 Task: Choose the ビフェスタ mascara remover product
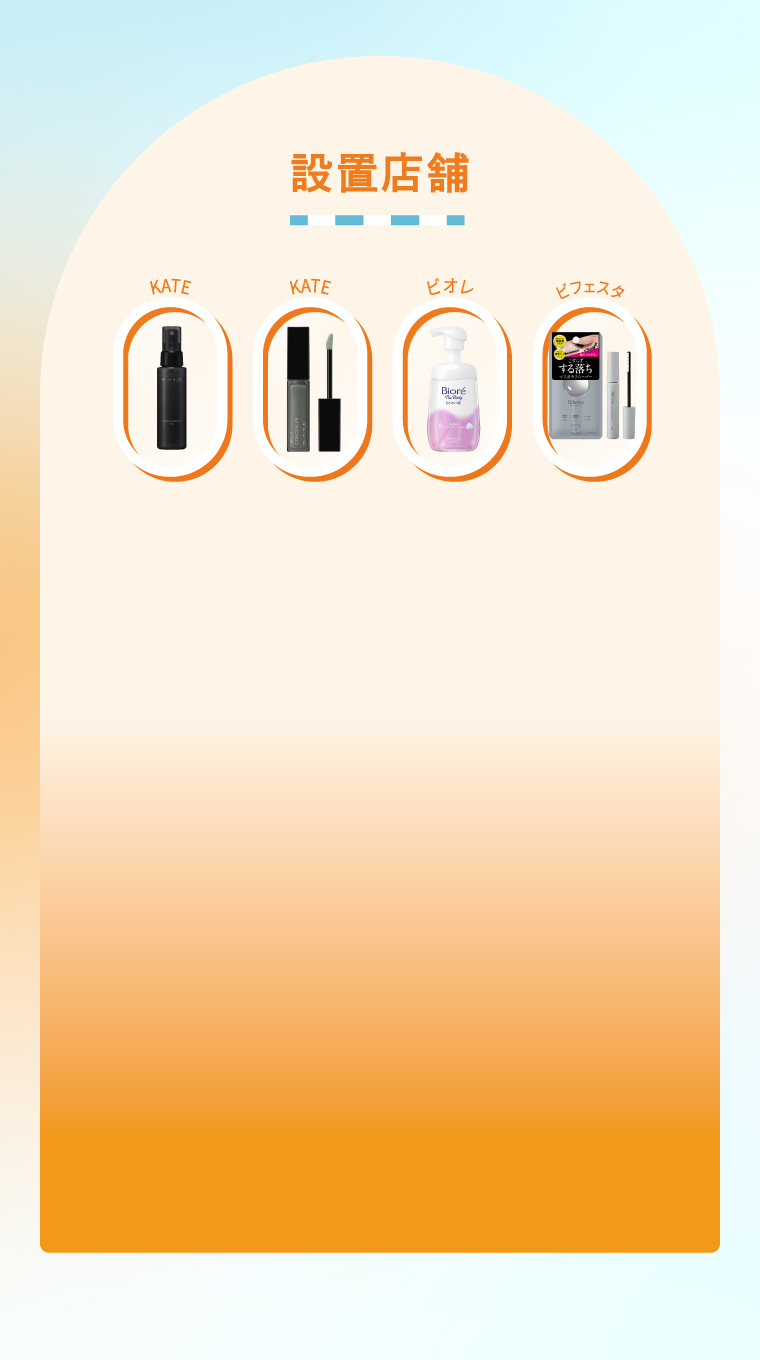592,389
